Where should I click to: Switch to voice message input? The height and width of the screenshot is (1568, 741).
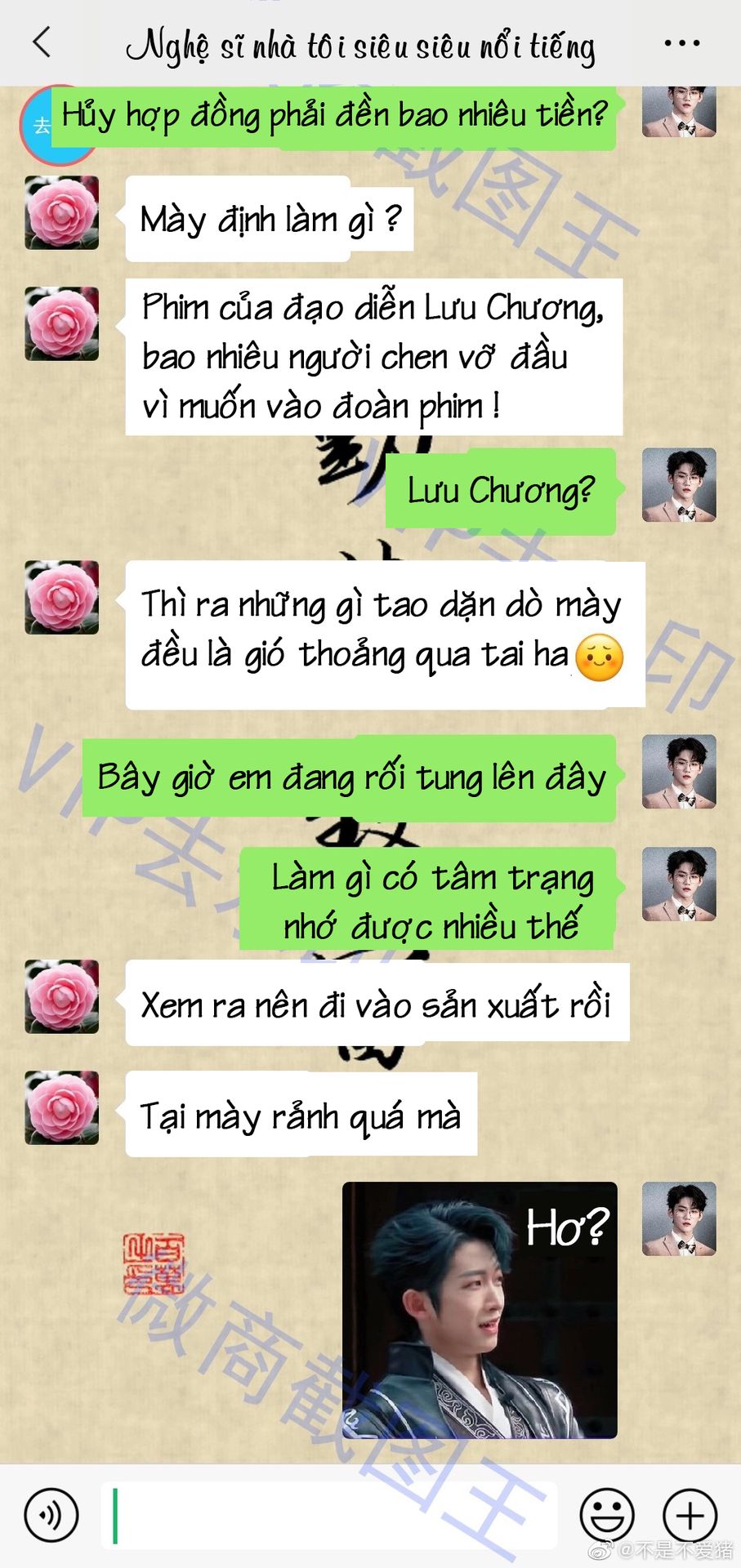point(51,1516)
